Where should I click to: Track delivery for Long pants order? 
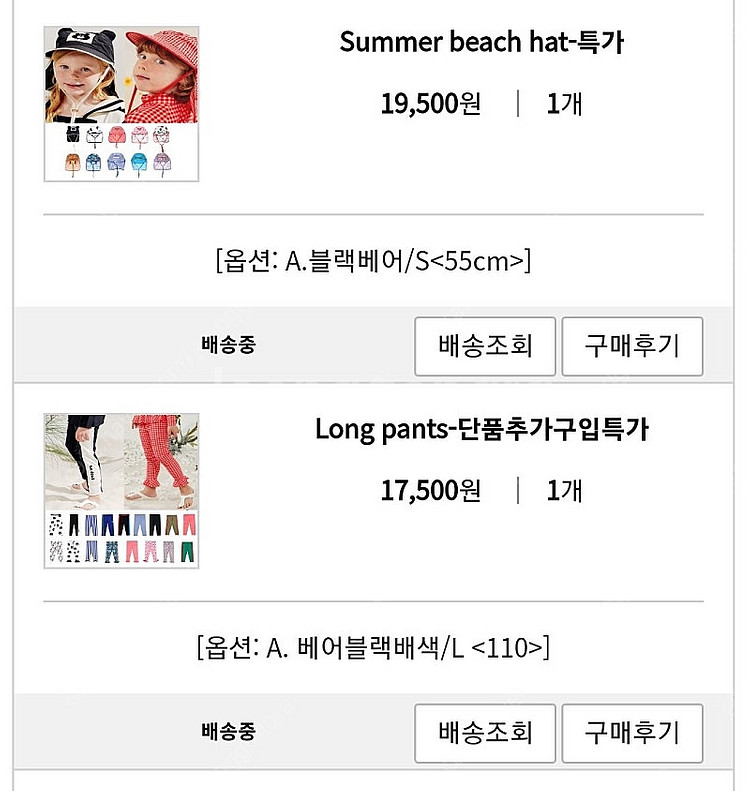click(x=485, y=733)
